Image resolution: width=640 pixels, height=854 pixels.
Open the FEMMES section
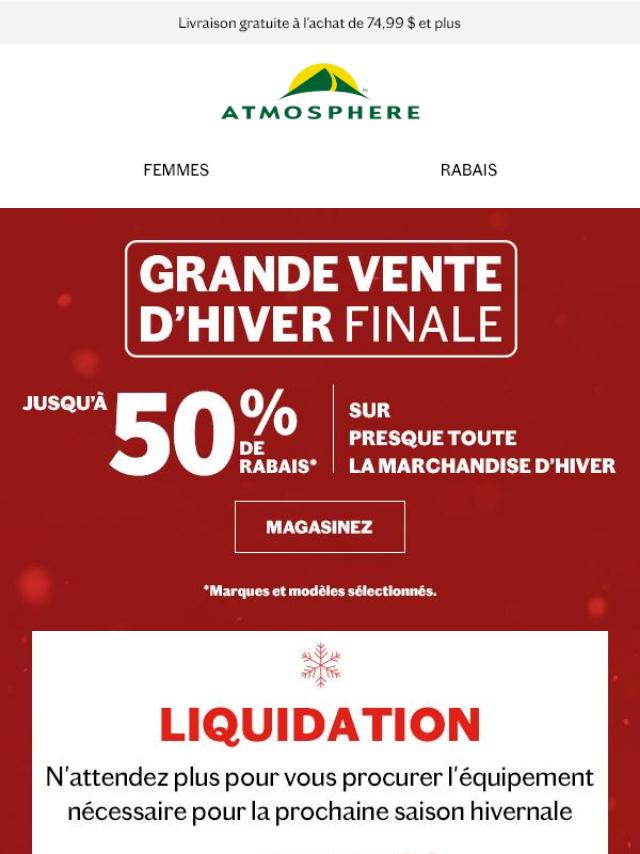176,170
